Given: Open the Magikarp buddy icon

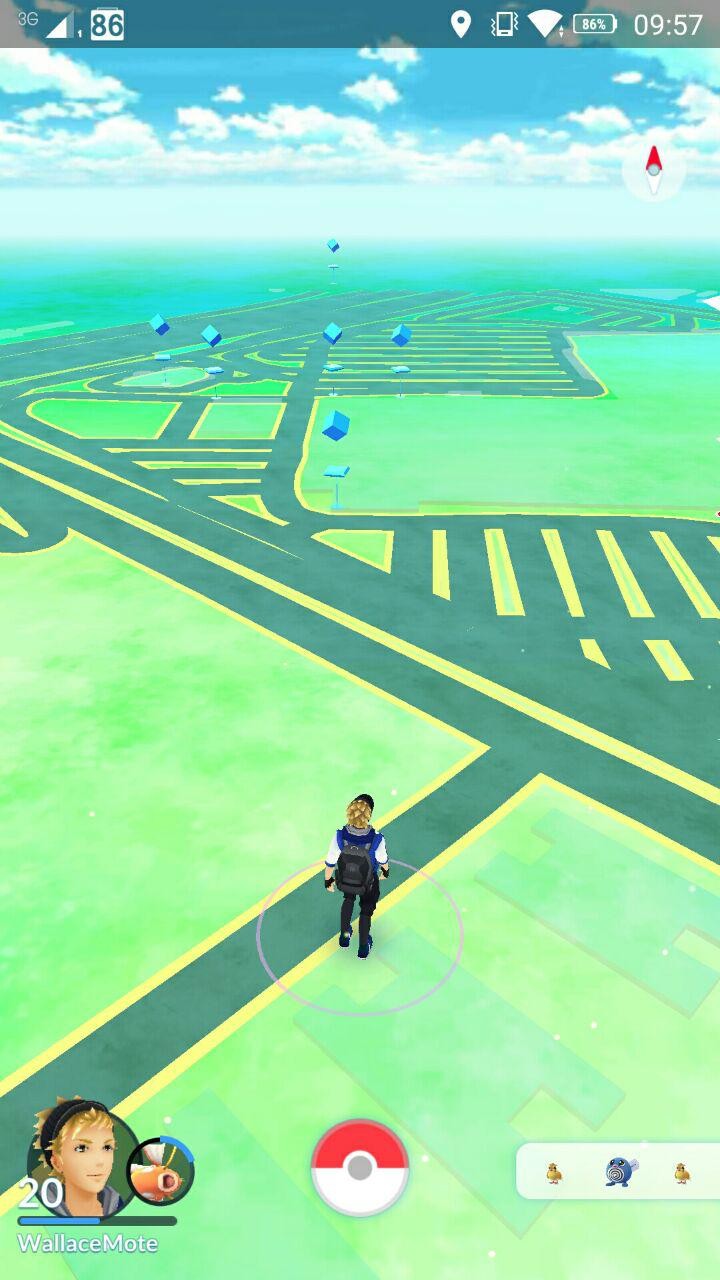Looking at the screenshot, I should pos(161,1171).
